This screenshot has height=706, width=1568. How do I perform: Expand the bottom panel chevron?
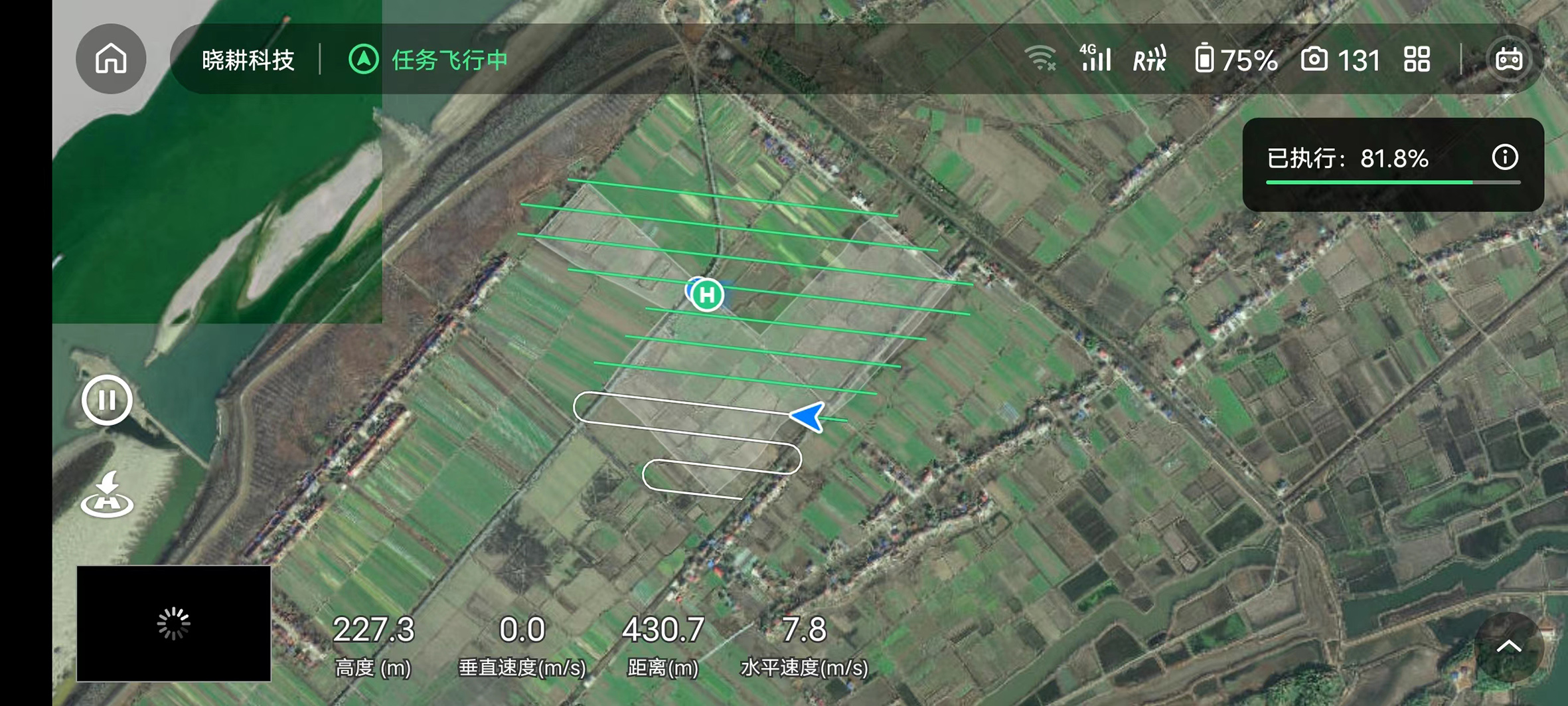coord(1509,646)
